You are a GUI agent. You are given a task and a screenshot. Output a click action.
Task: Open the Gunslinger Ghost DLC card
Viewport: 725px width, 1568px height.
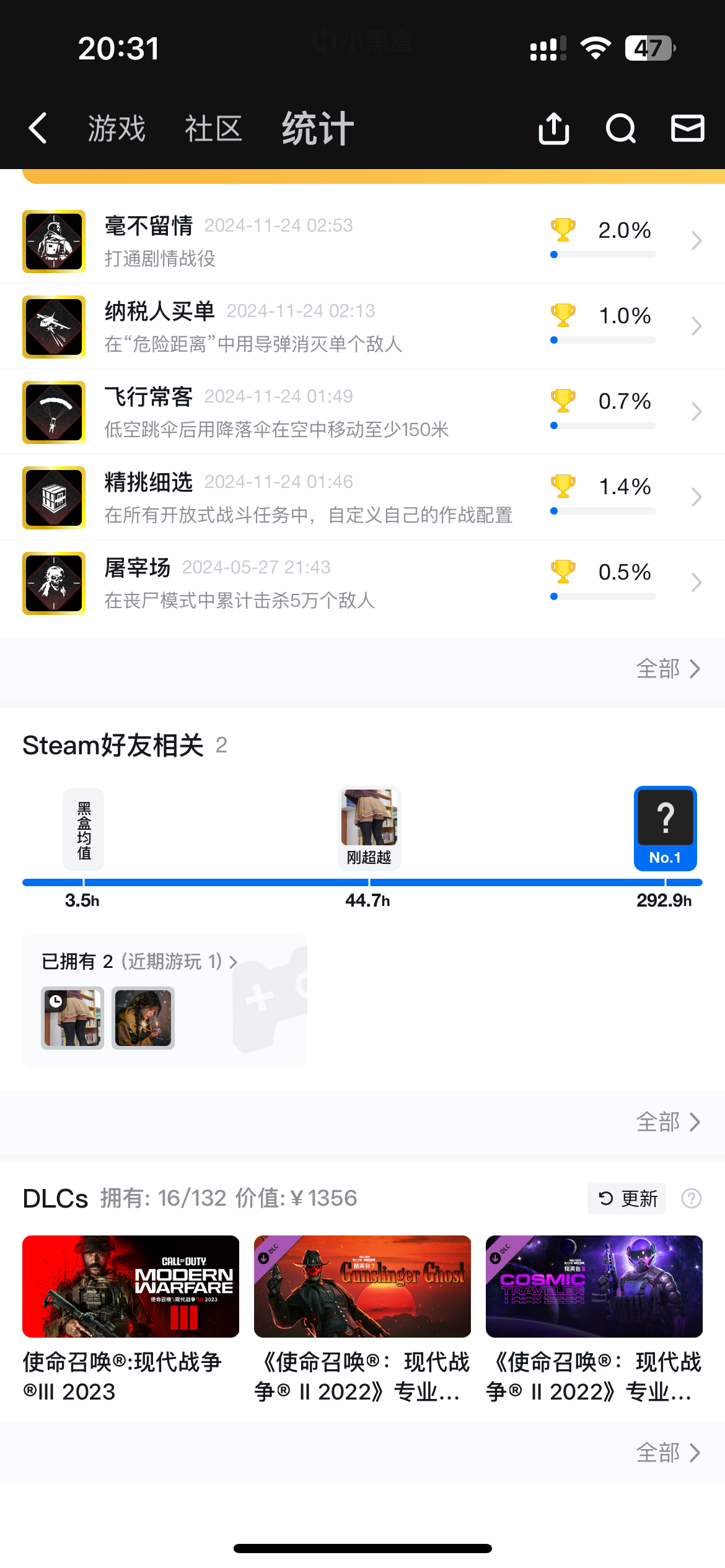(x=362, y=1286)
